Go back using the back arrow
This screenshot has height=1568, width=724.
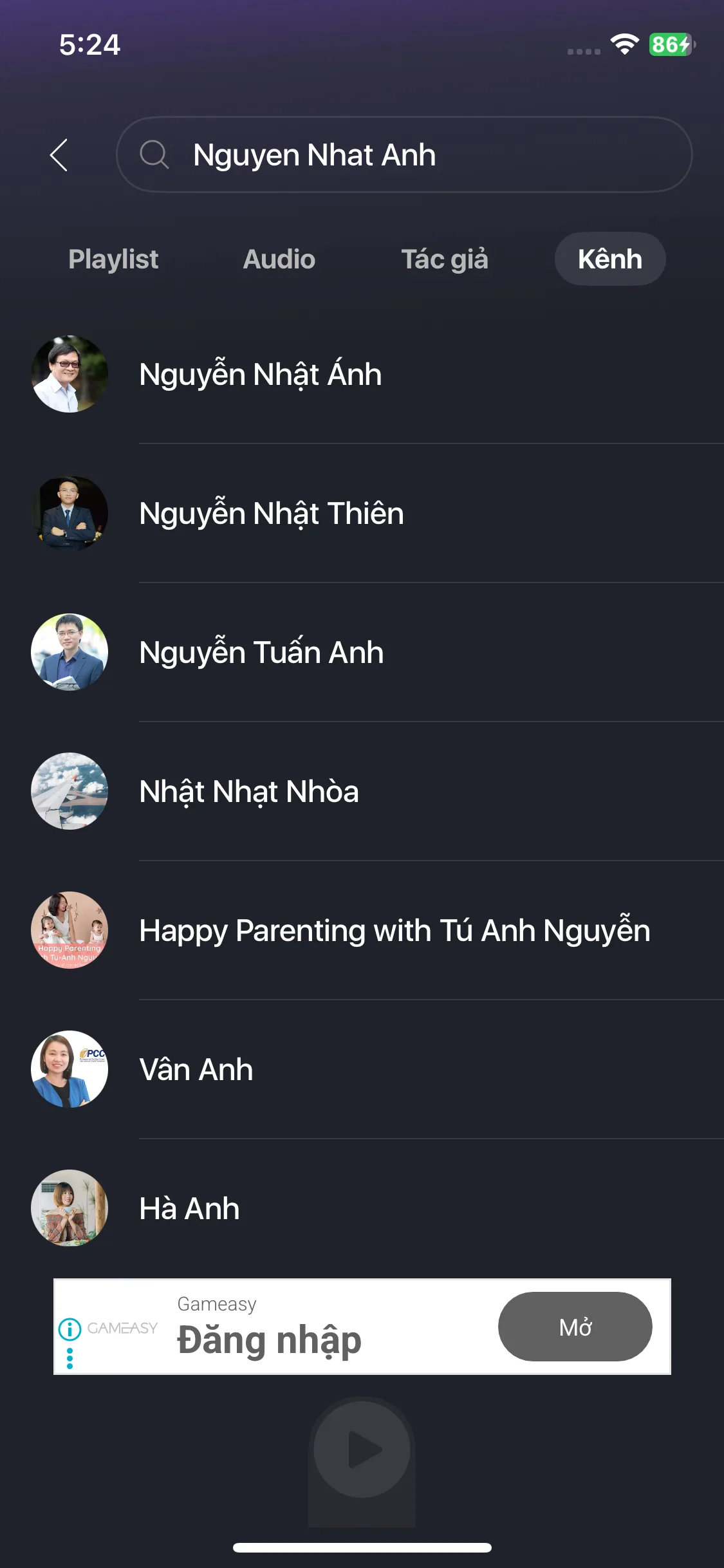point(59,155)
